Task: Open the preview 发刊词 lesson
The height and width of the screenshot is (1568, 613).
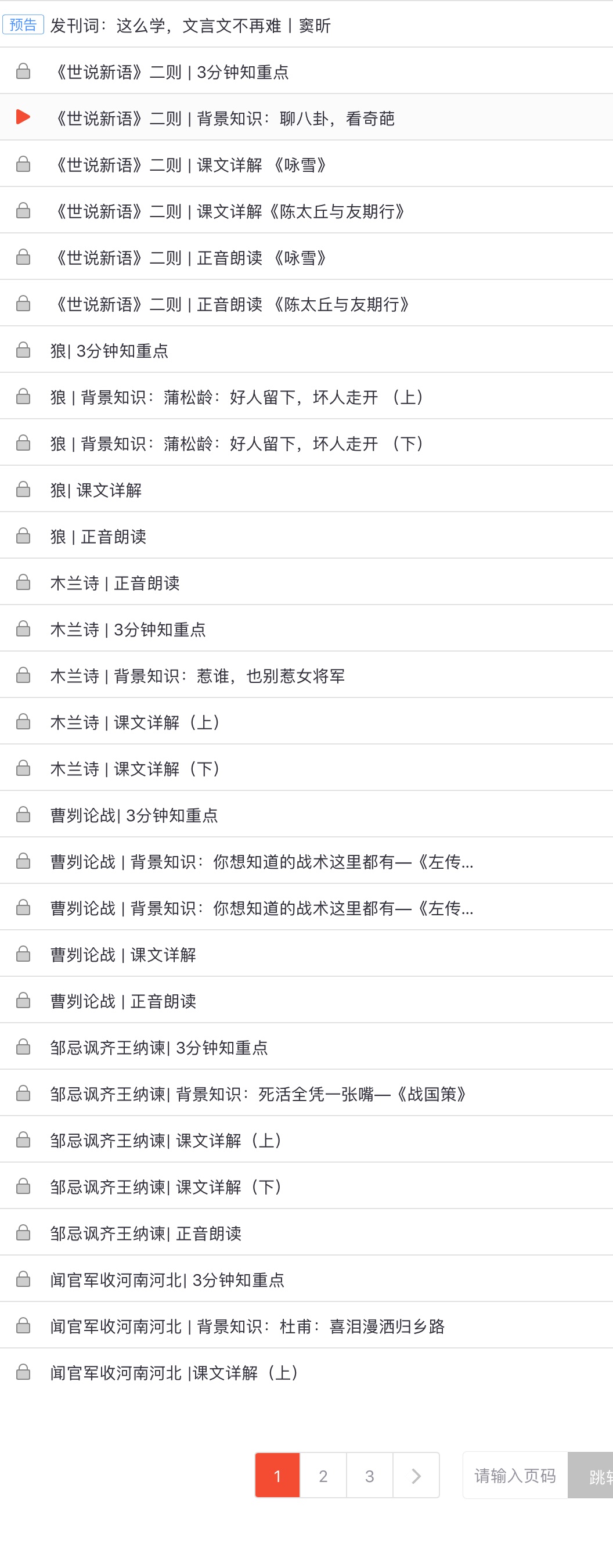Action: click(x=190, y=26)
